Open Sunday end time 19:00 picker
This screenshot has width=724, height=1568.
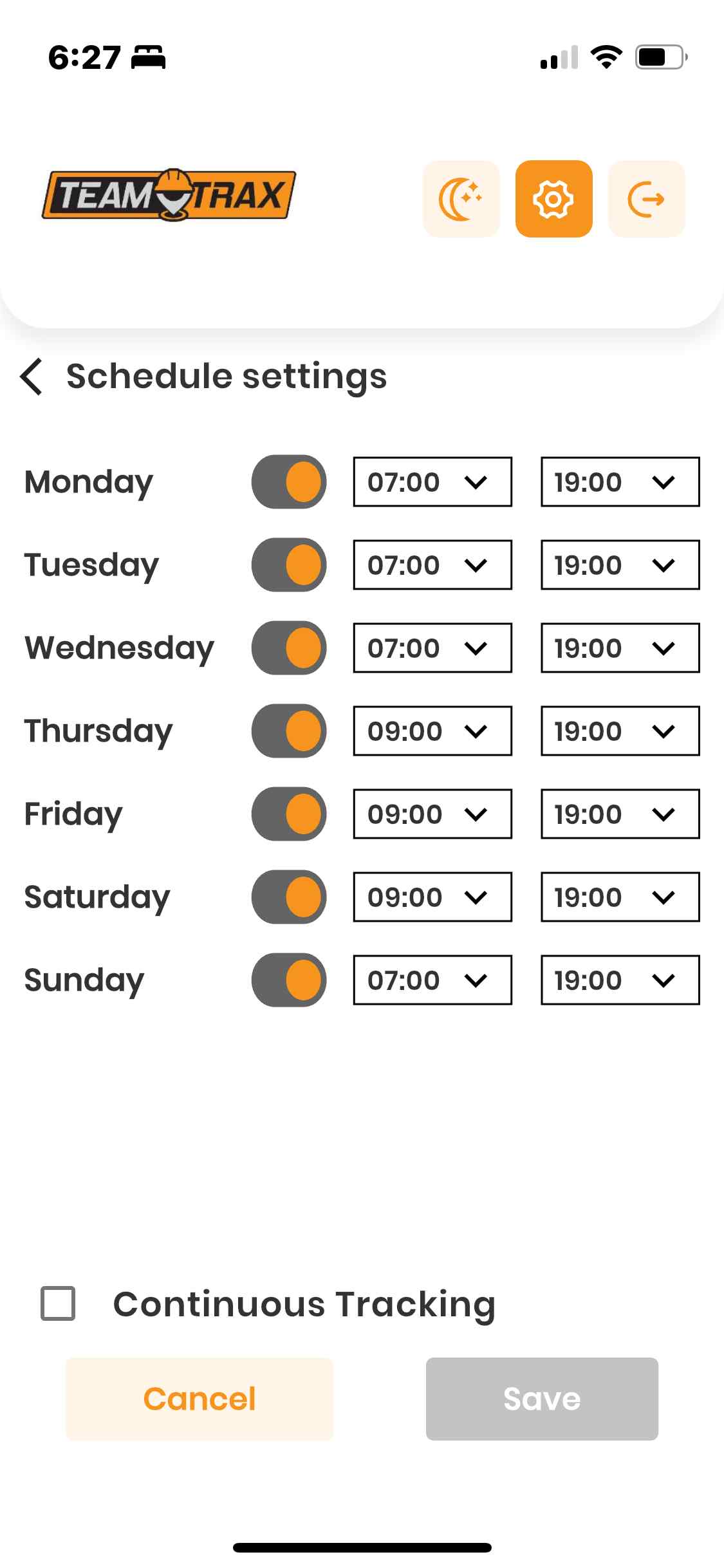620,980
